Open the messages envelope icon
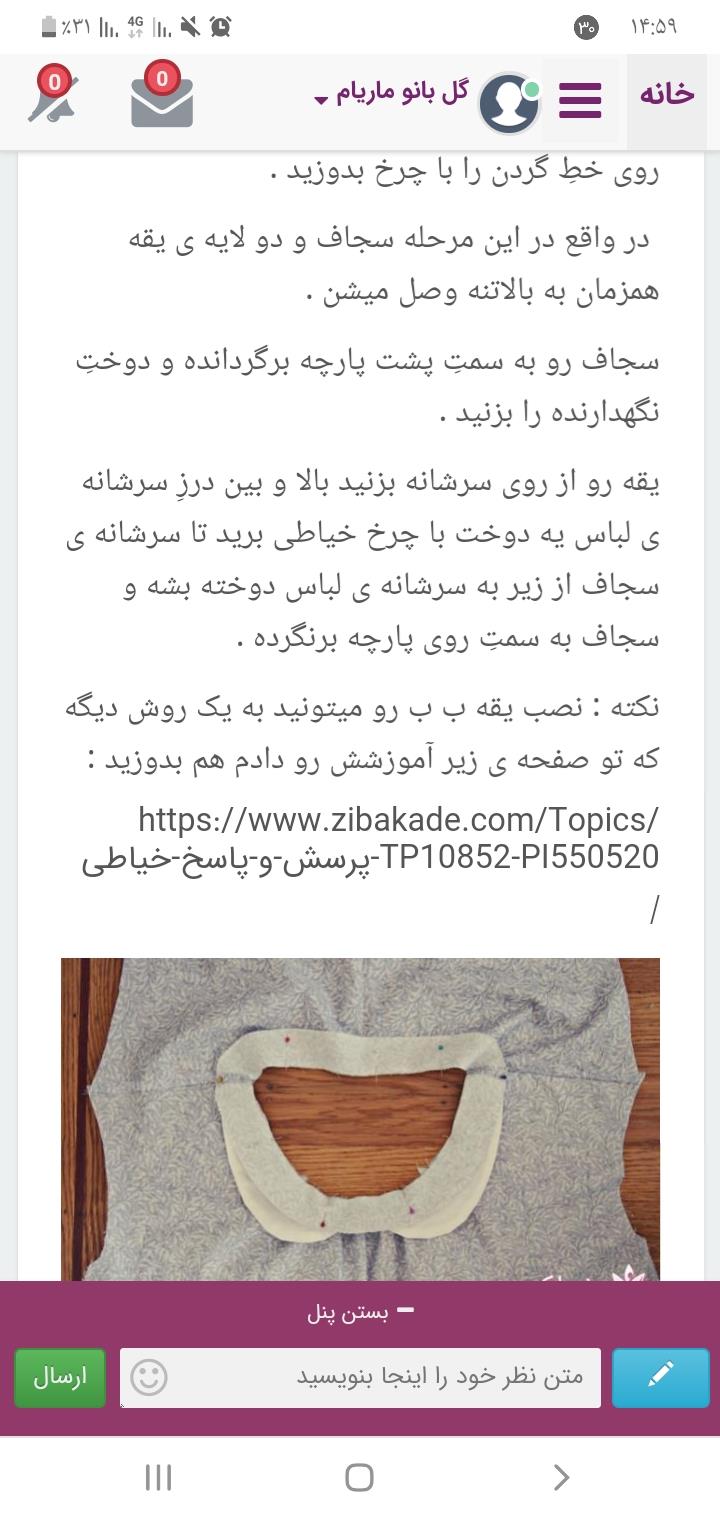The height and width of the screenshot is (1520, 720). (x=160, y=105)
